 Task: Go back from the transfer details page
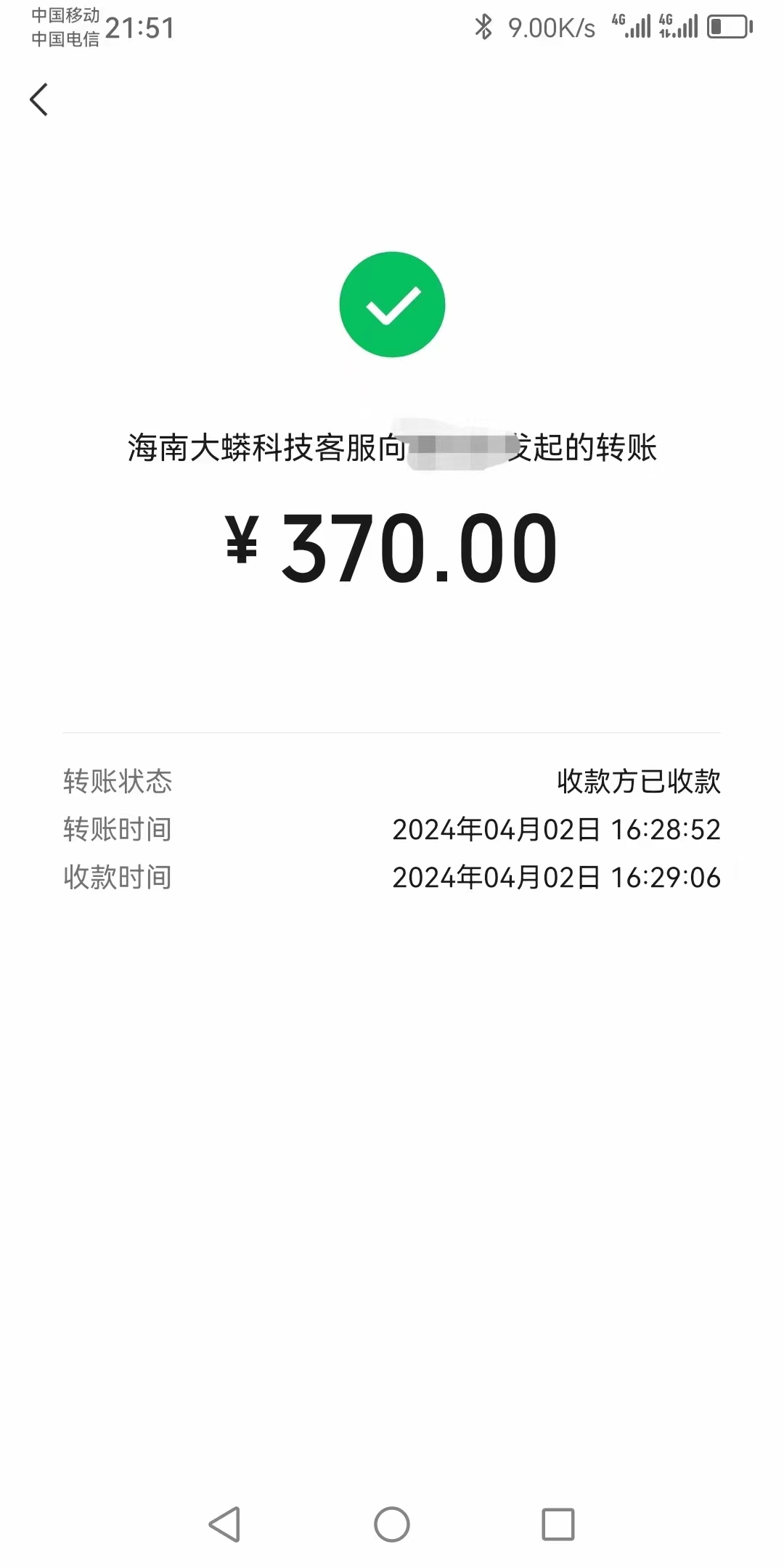(x=39, y=99)
